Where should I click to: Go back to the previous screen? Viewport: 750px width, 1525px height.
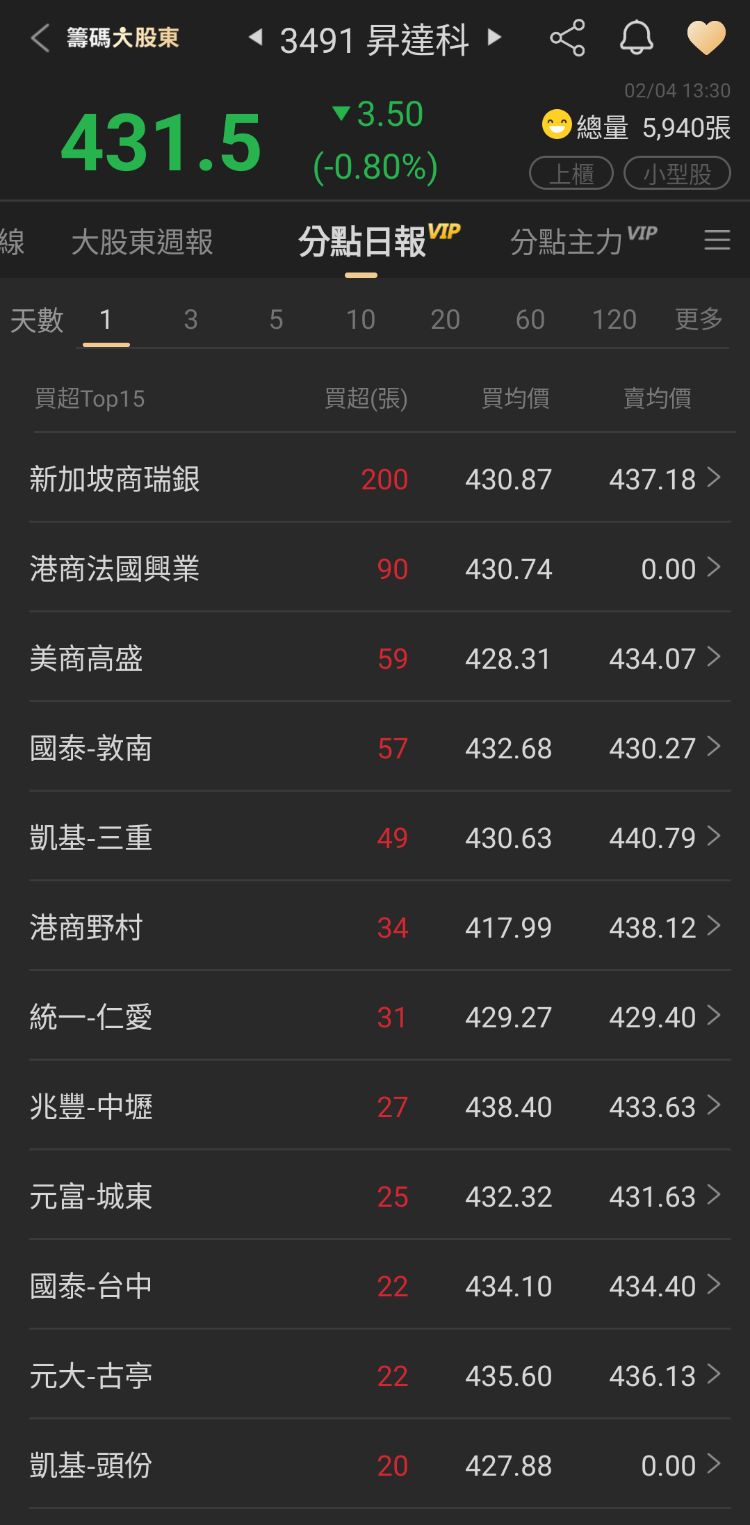40,39
